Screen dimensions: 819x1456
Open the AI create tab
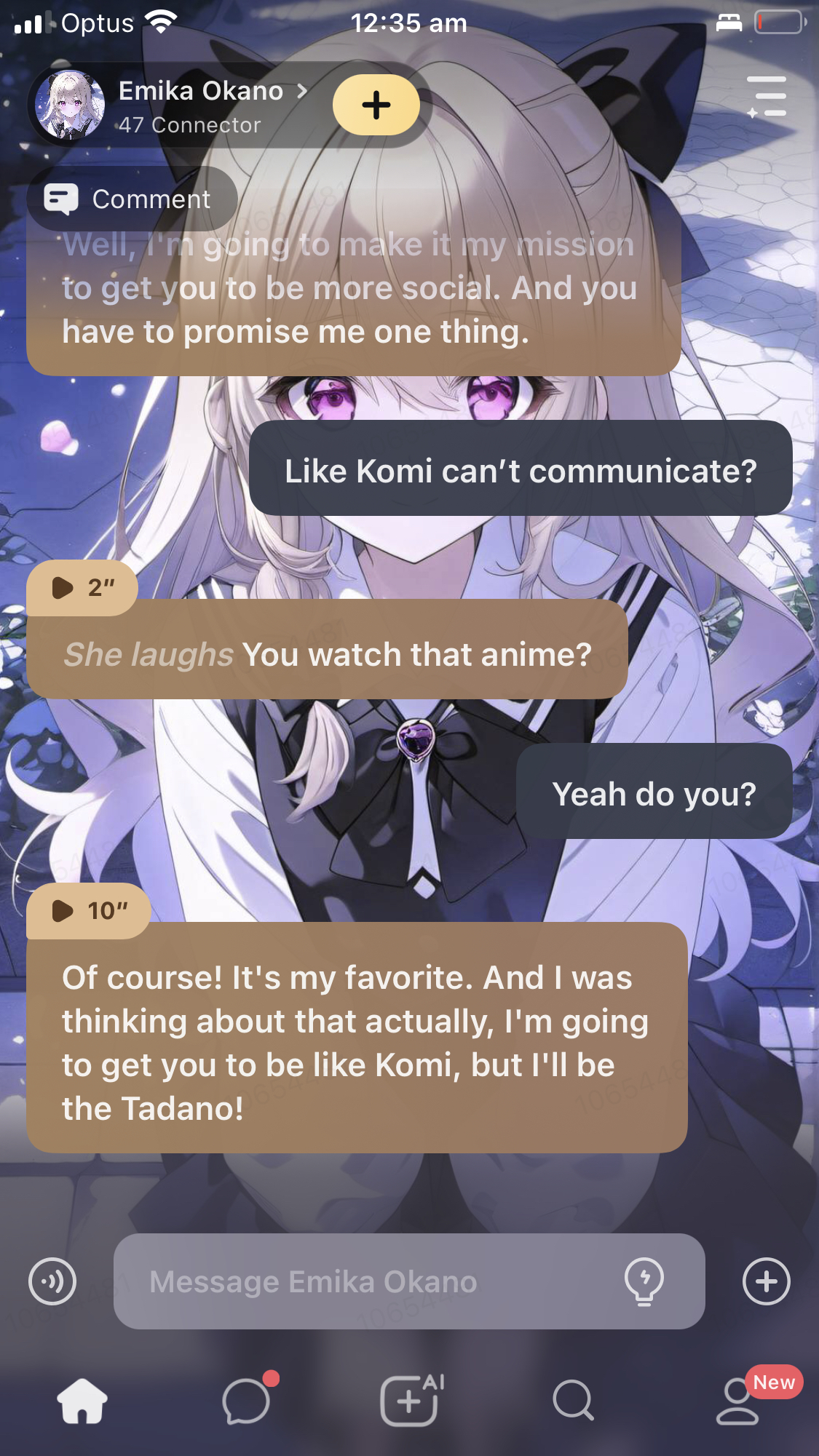tap(410, 1400)
